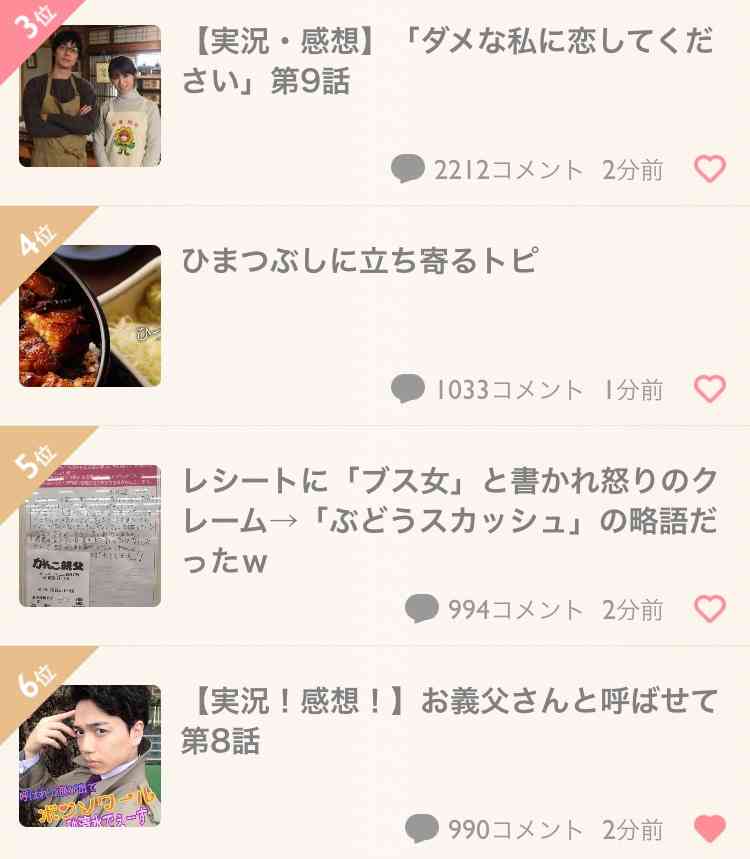Image resolution: width=750 pixels, height=859 pixels.
Task: Open the ひまつぶしに立ち寄るトピ topic
Action: coord(360,261)
